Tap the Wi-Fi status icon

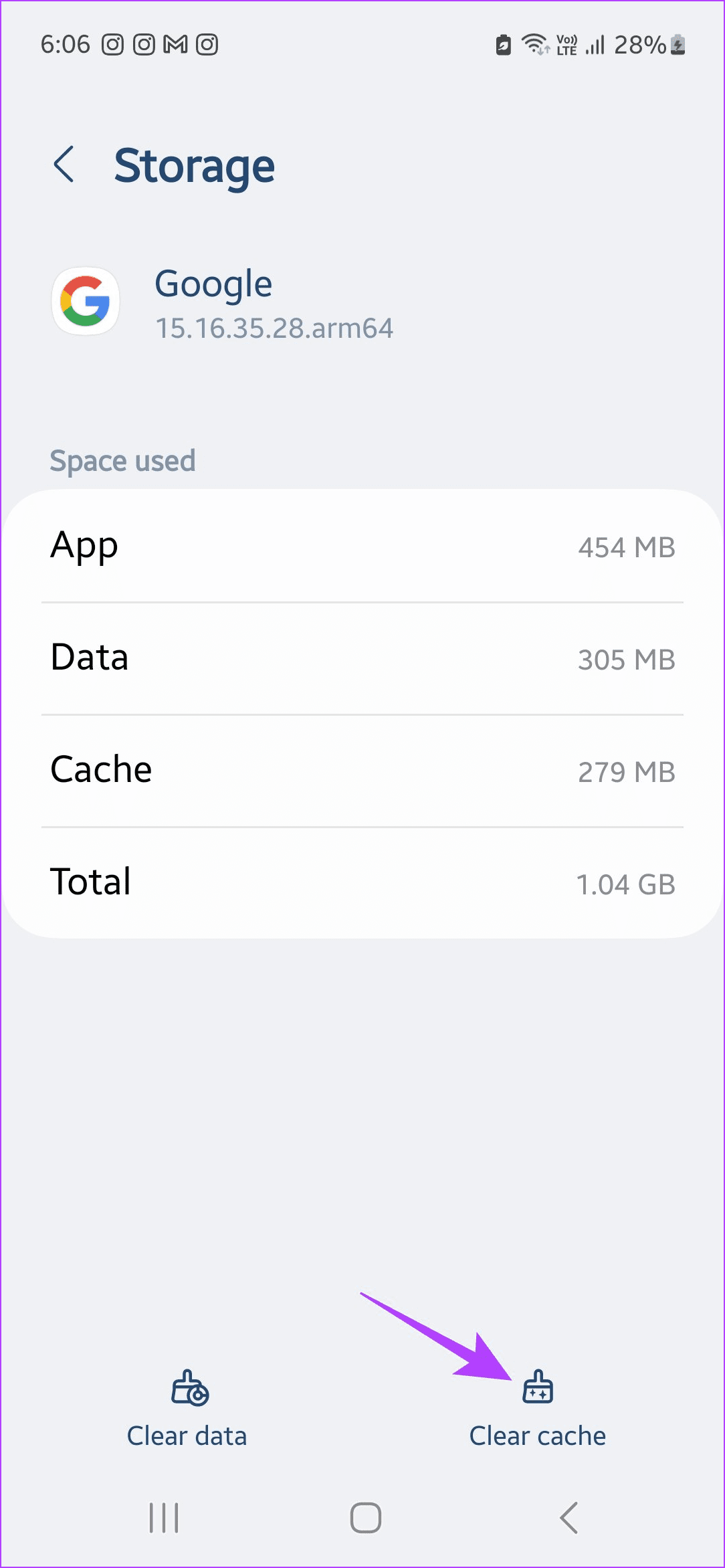(533, 44)
